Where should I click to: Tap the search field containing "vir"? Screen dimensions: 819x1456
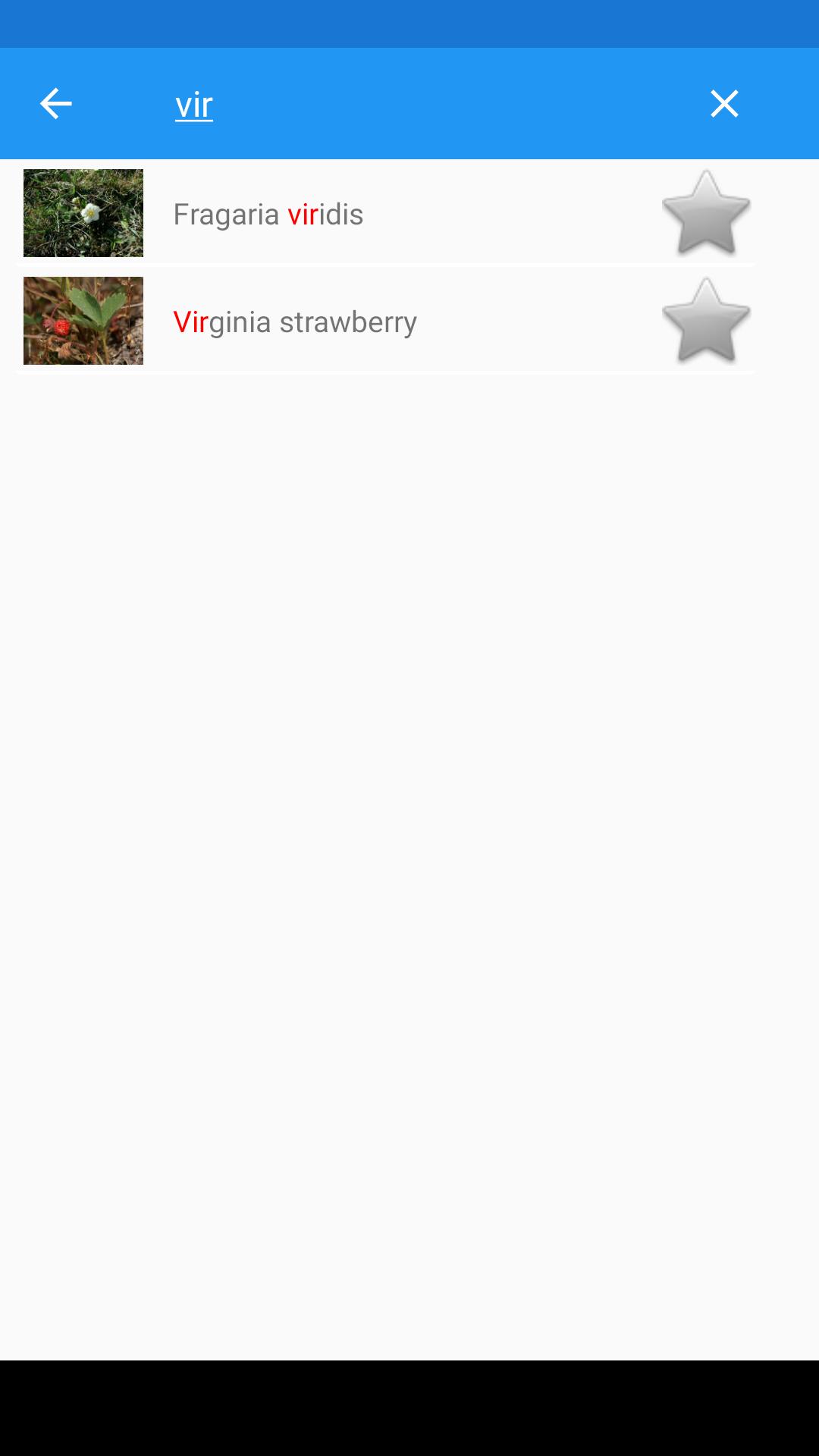425,104
